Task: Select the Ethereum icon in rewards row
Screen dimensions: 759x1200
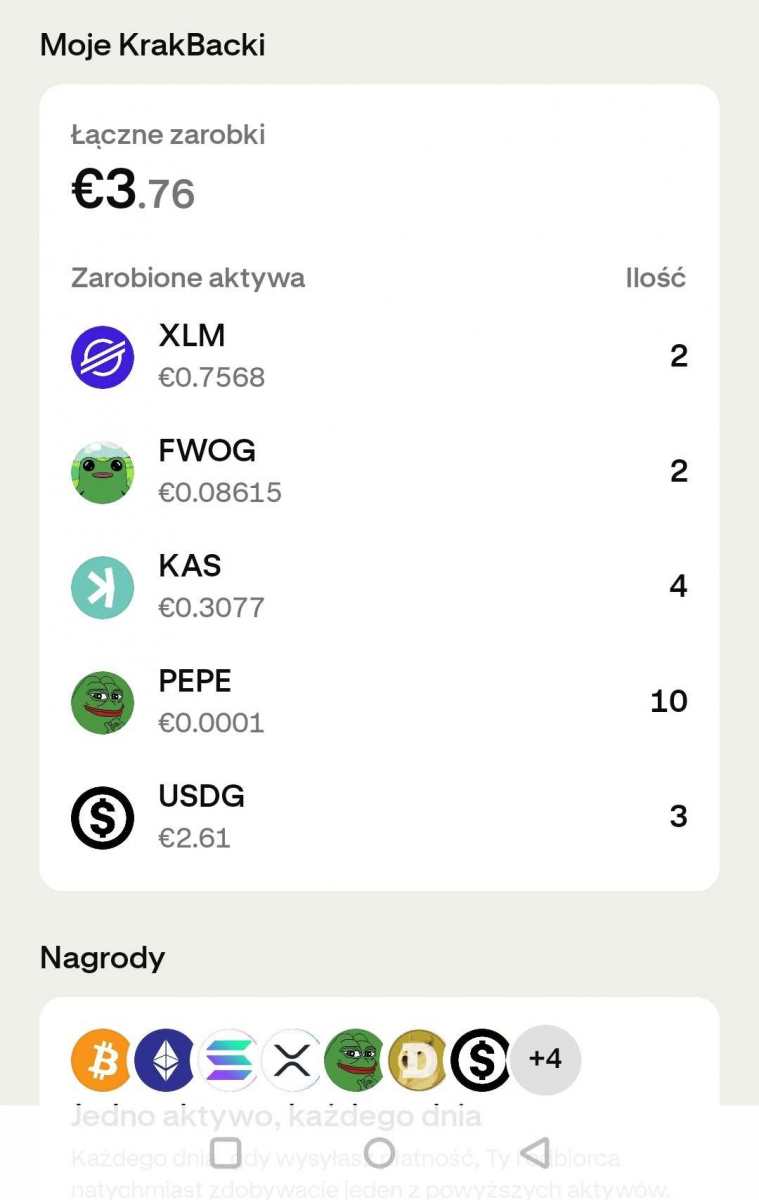Action: click(165, 1060)
